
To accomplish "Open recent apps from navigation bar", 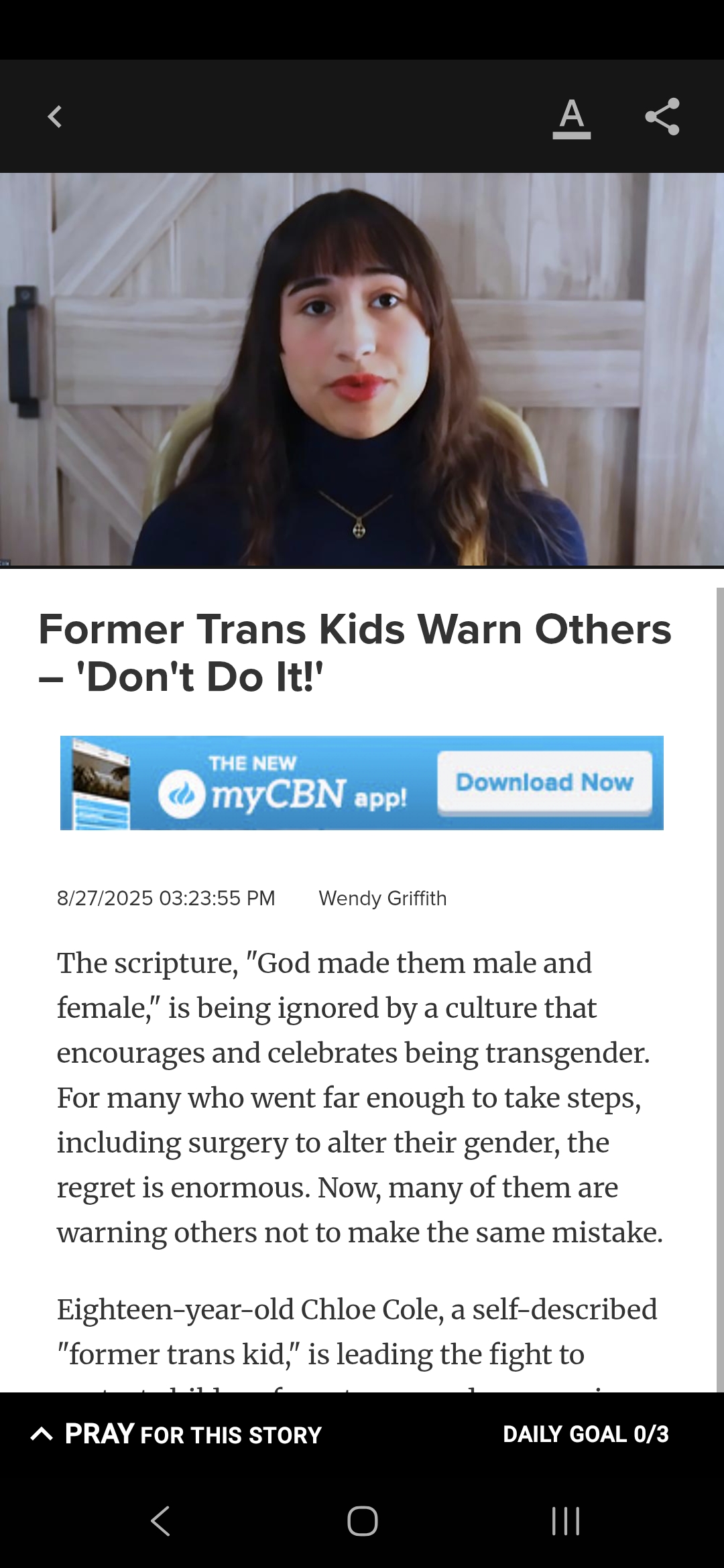I will tap(565, 1520).
